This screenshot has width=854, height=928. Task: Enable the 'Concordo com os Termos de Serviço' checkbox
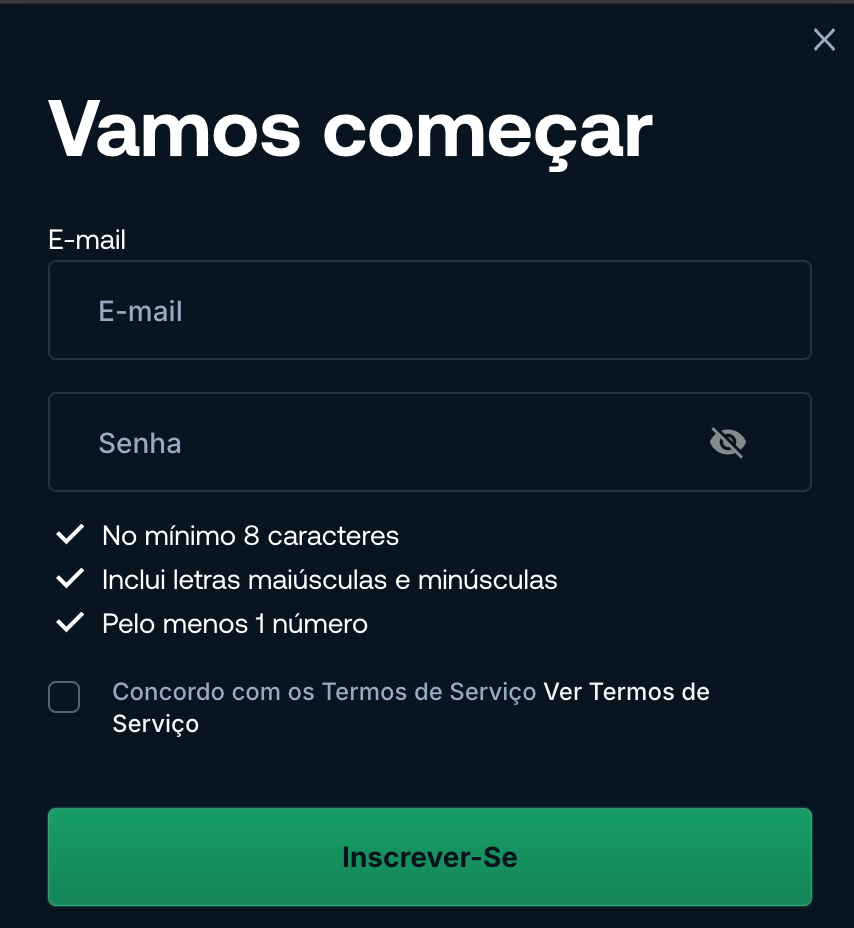(64, 697)
